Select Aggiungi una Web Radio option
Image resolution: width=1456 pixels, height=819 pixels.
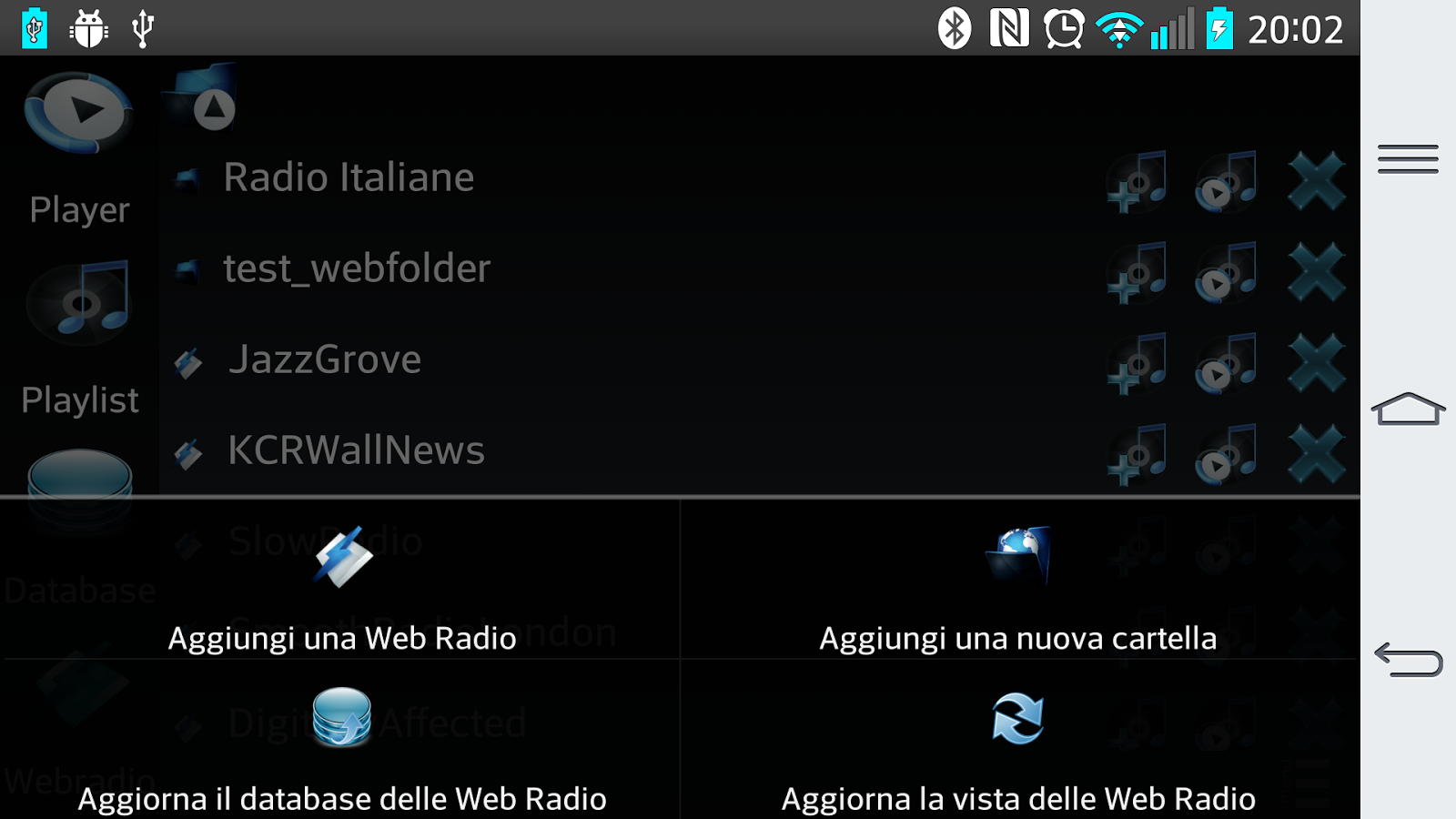[x=341, y=582]
